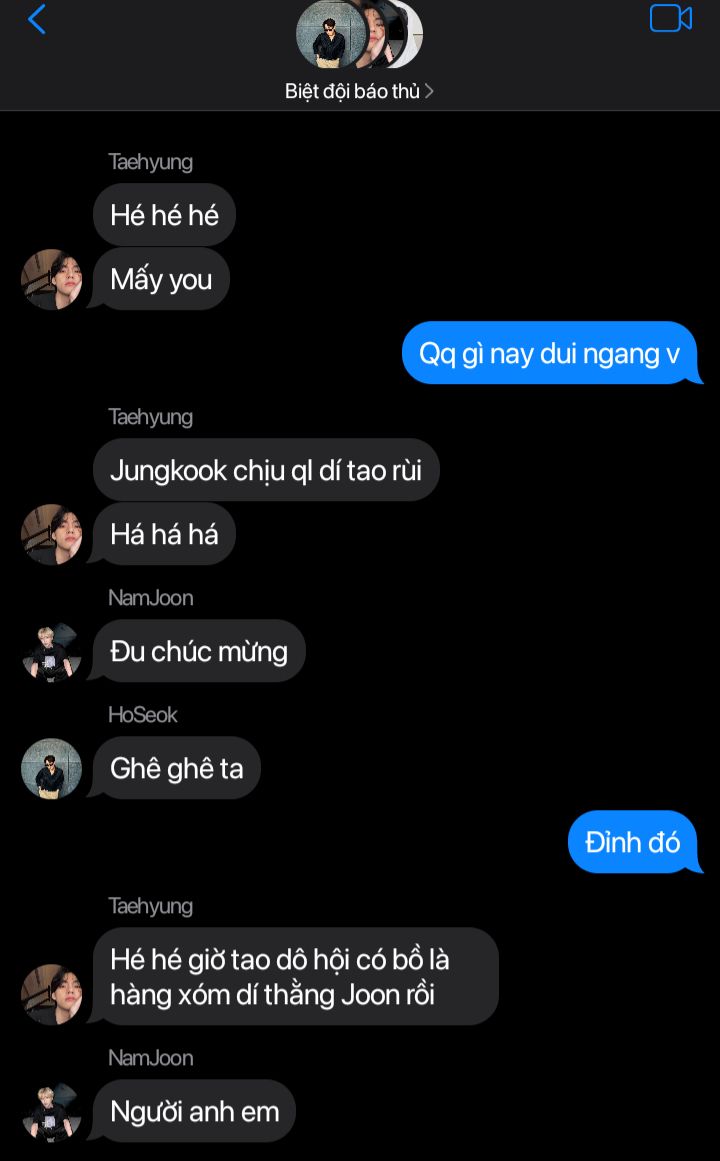Viewport: 720px width, 1161px height.
Task: Open group details for Biệt đội báo thù
Action: (x=359, y=91)
